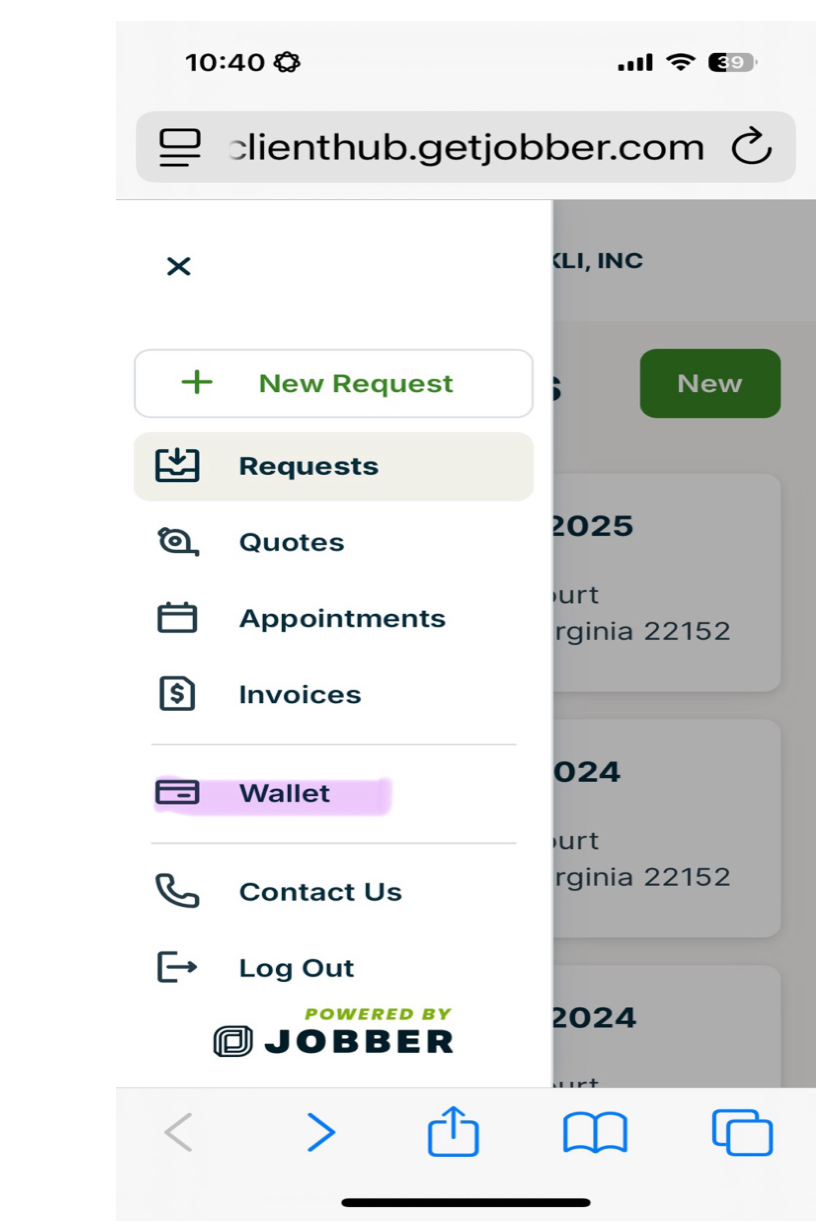826x1231 pixels.
Task: Go to Quotes
Action: [291, 542]
